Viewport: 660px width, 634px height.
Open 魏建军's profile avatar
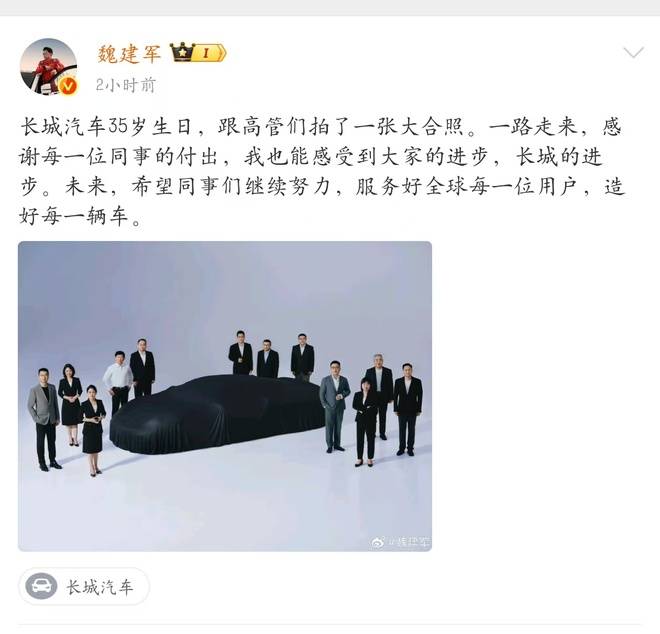49,67
